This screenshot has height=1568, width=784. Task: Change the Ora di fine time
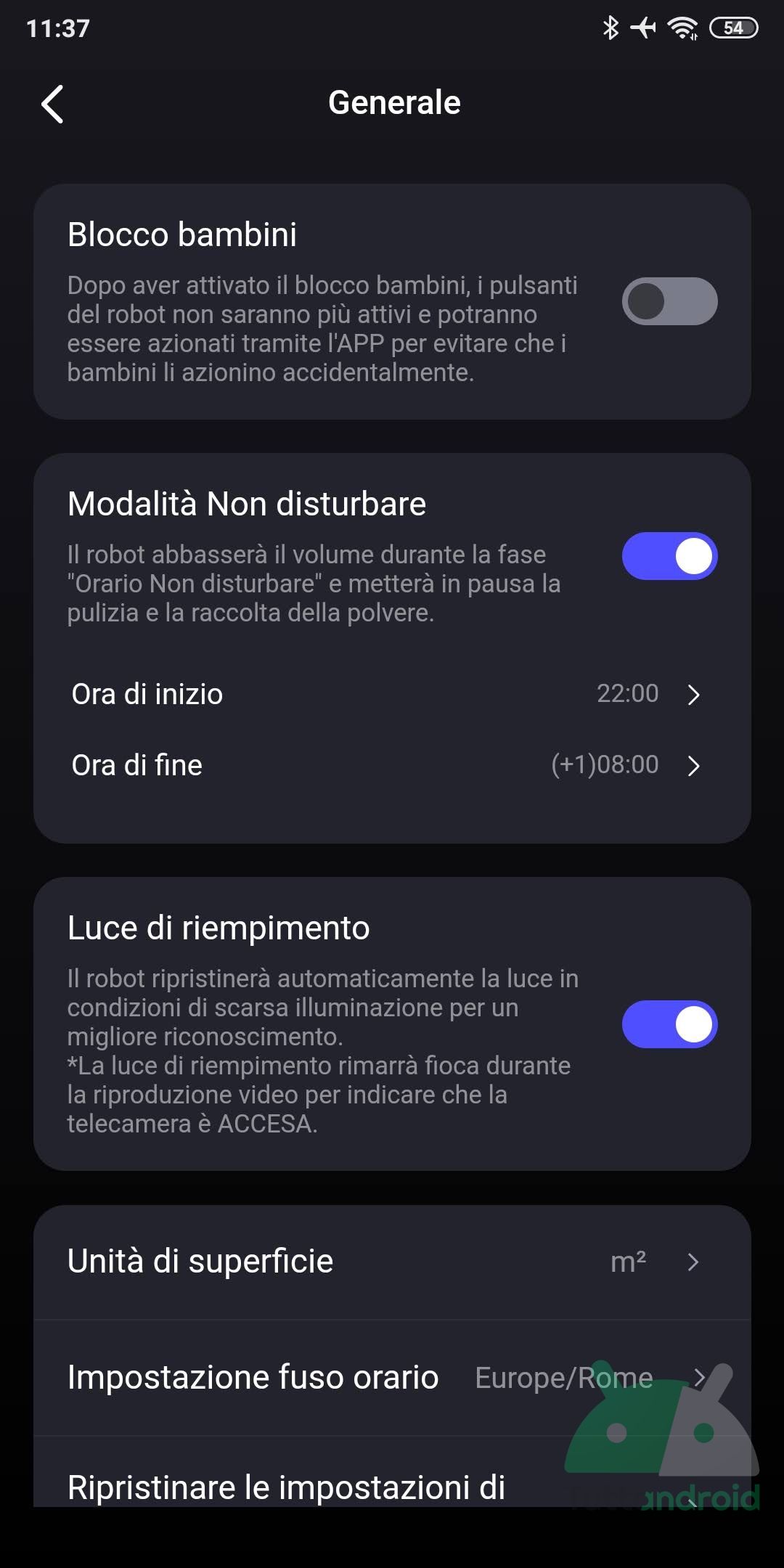click(x=392, y=765)
